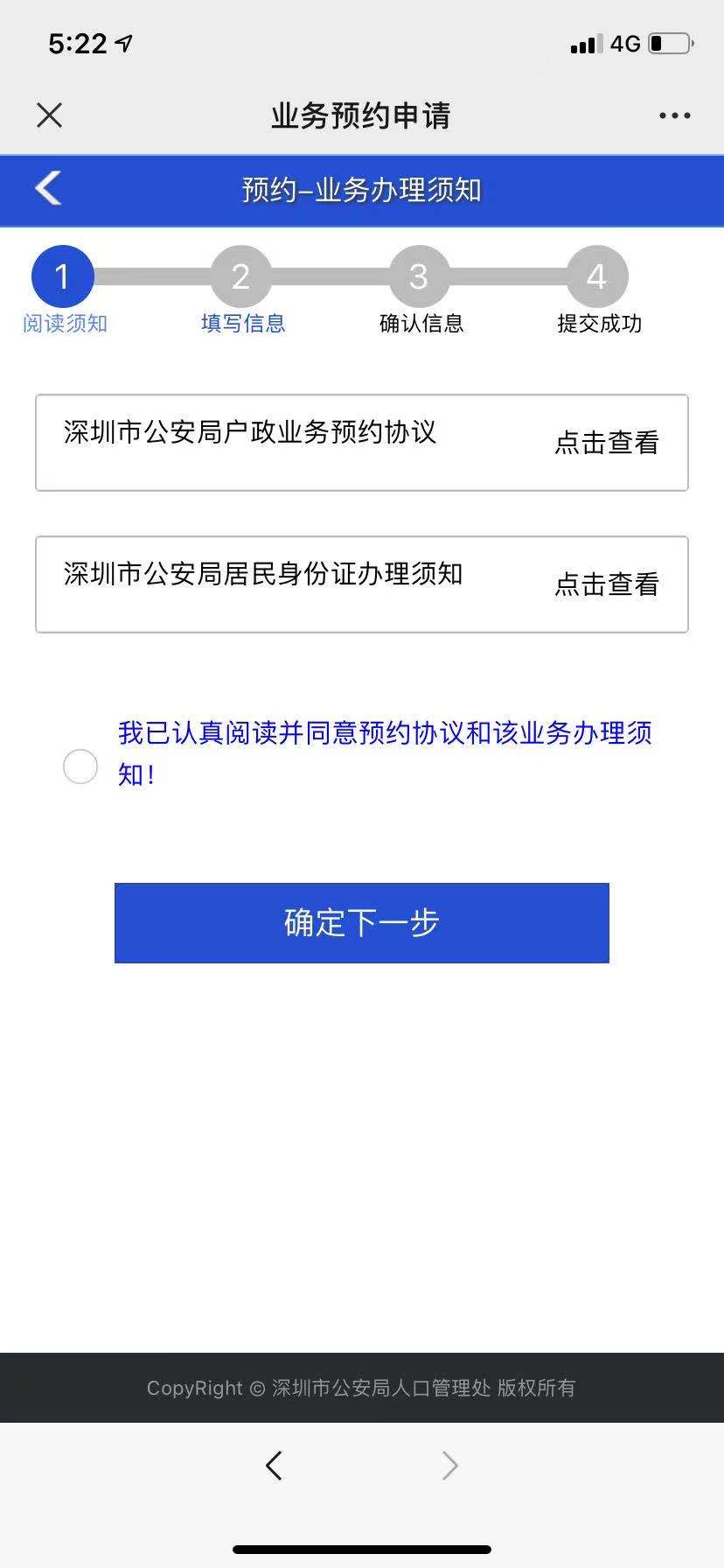724x1568 pixels.
Task: Tap the browser back arrow at bottom
Action: [x=275, y=1466]
